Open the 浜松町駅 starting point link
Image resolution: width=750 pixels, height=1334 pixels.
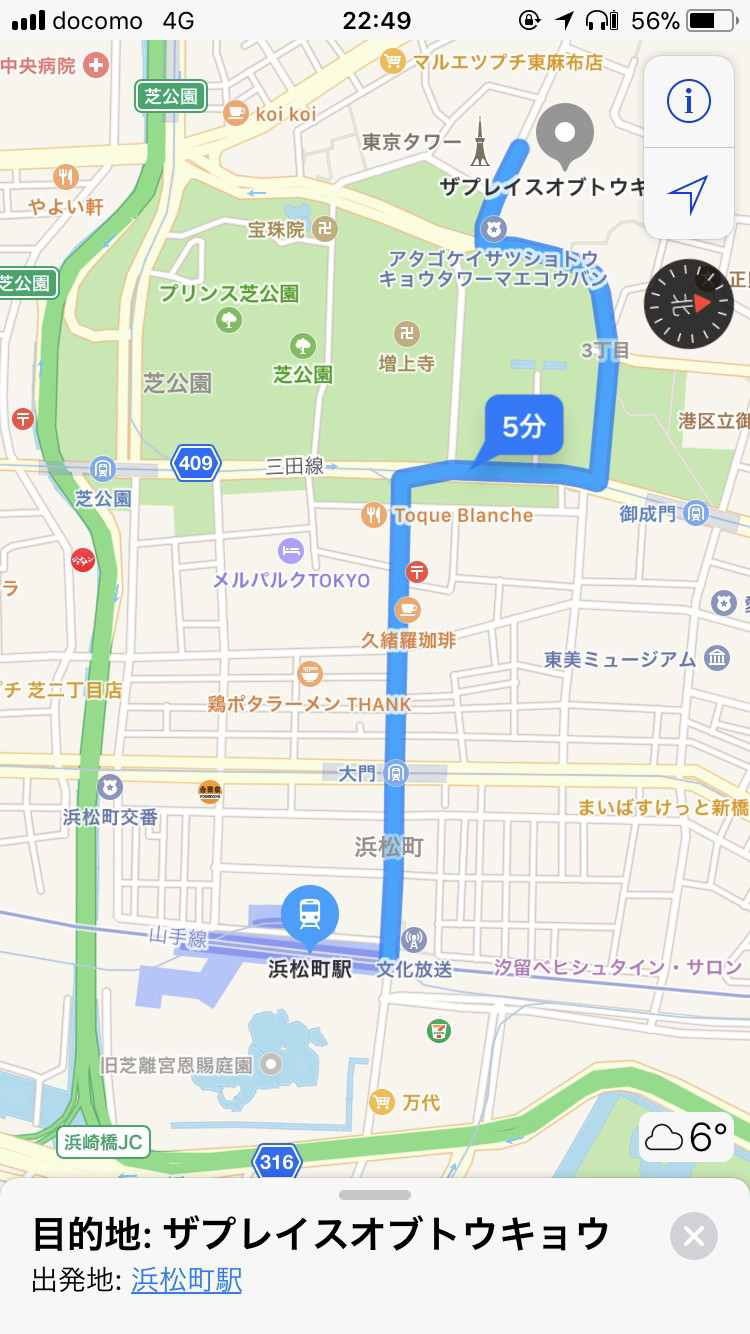[x=186, y=1281]
